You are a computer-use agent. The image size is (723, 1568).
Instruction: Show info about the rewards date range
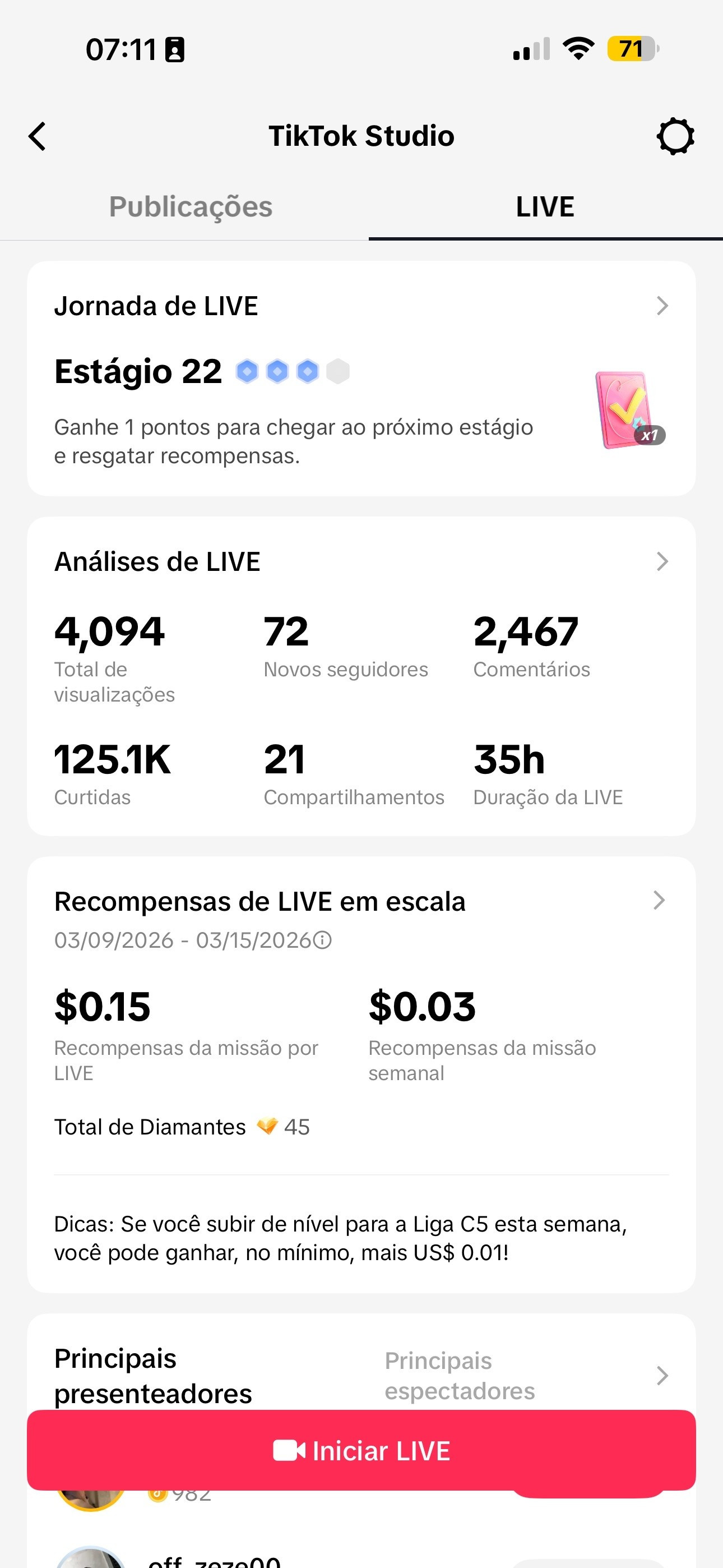tap(323, 940)
